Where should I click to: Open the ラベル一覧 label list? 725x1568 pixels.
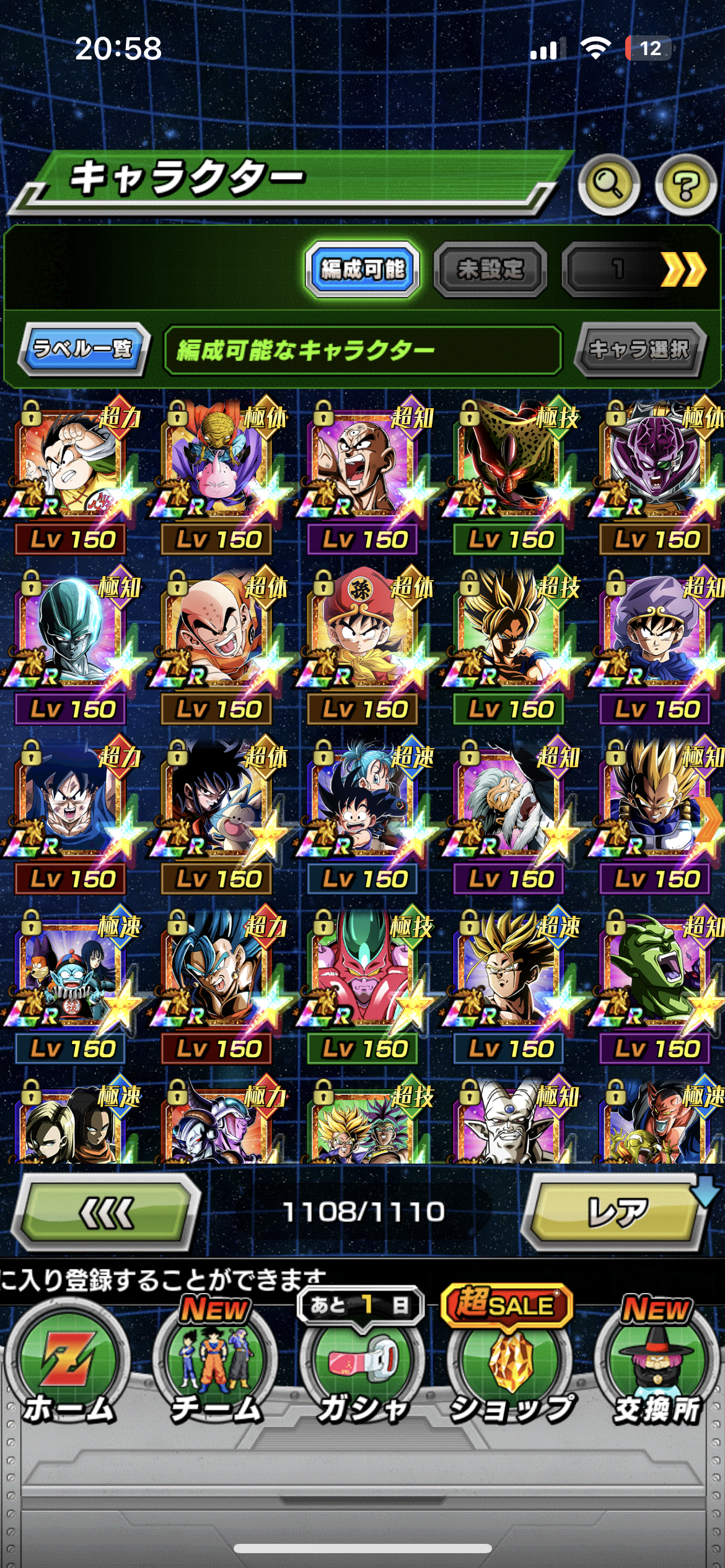coord(84,349)
